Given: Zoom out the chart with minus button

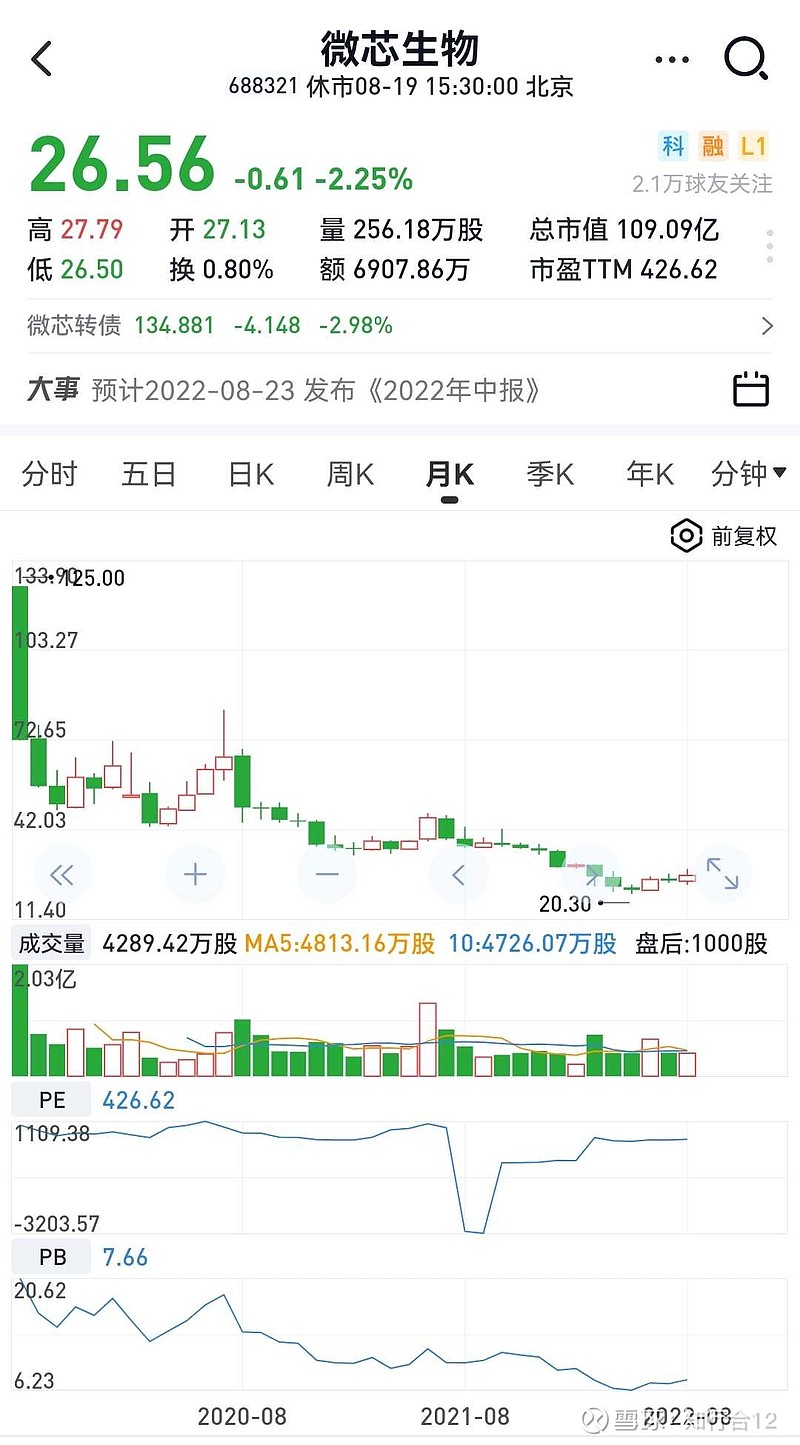Looking at the screenshot, I should coord(327,875).
